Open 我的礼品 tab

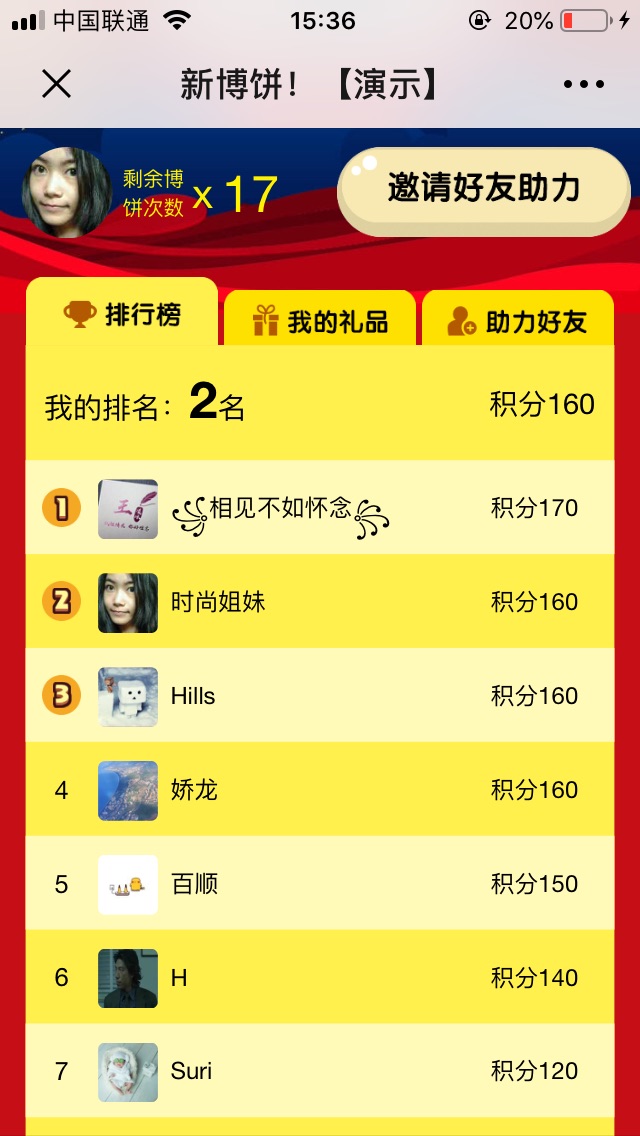(320, 321)
